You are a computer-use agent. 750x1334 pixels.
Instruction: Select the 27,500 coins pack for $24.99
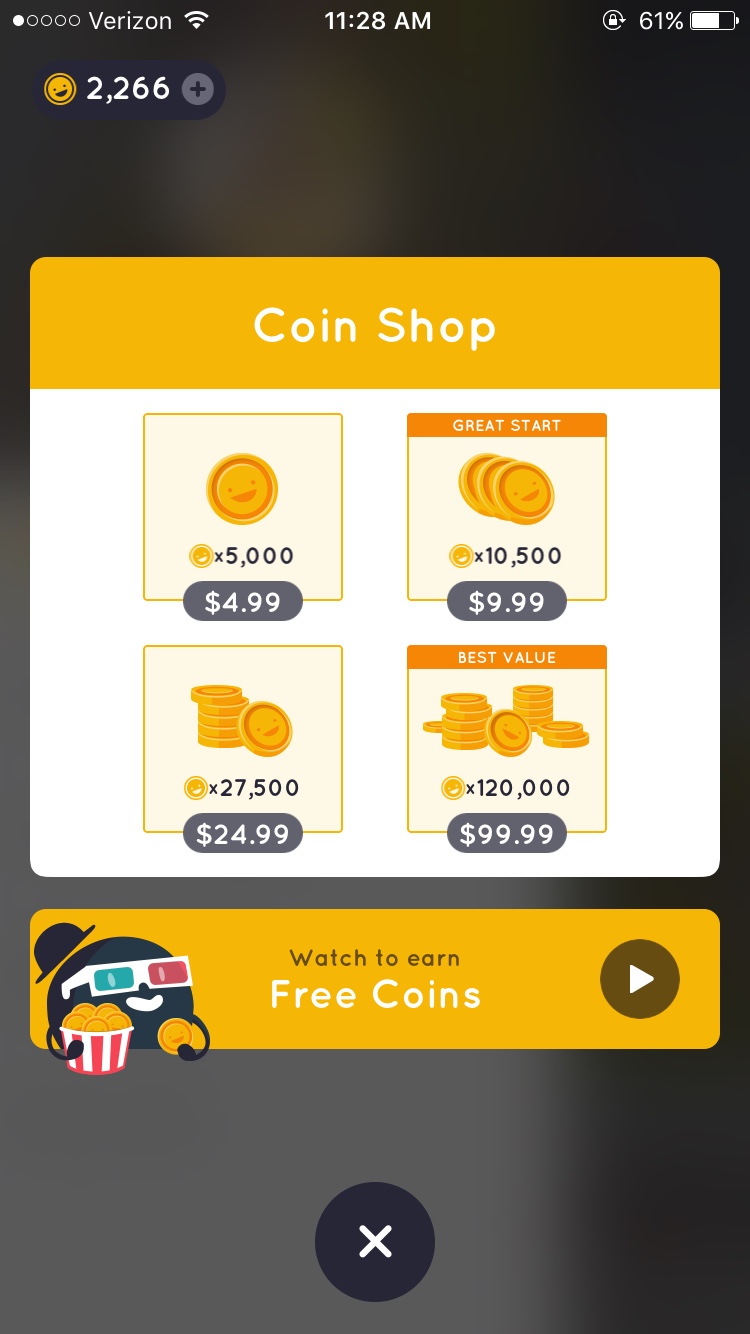click(x=243, y=834)
